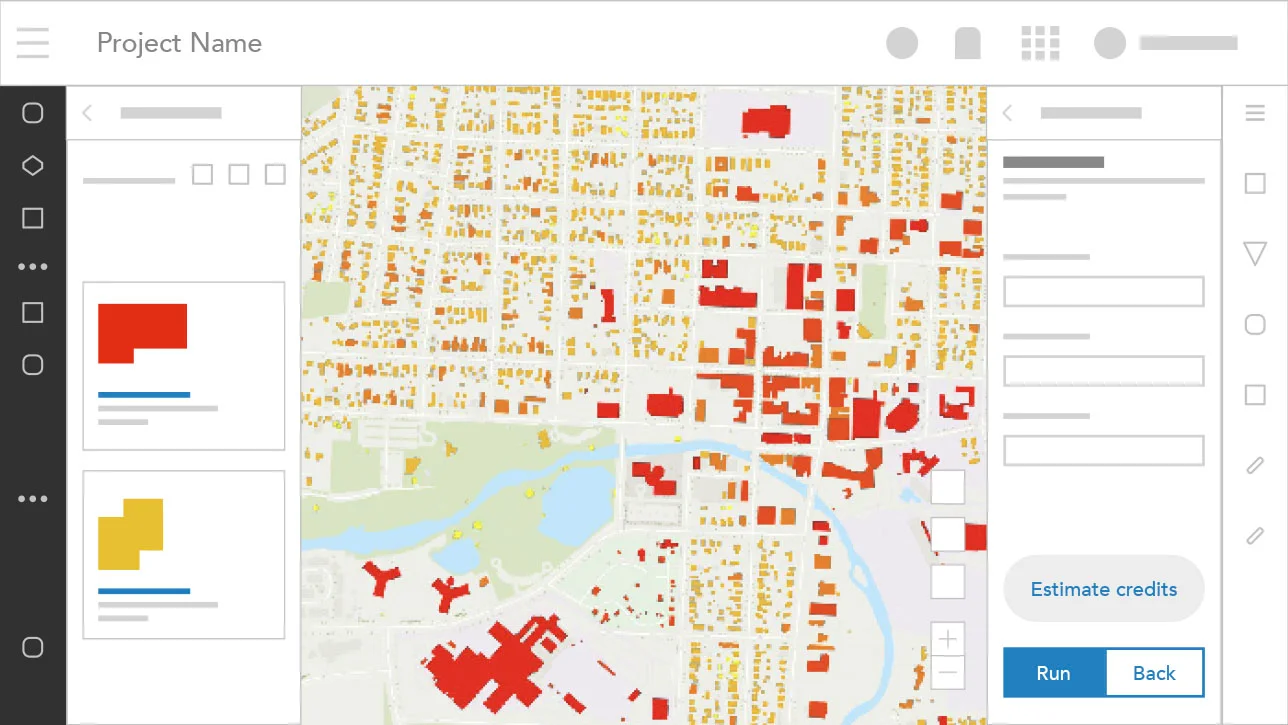Screen dimensions: 1288x725
Task: Zoom out on the map
Action: click(x=948, y=673)
